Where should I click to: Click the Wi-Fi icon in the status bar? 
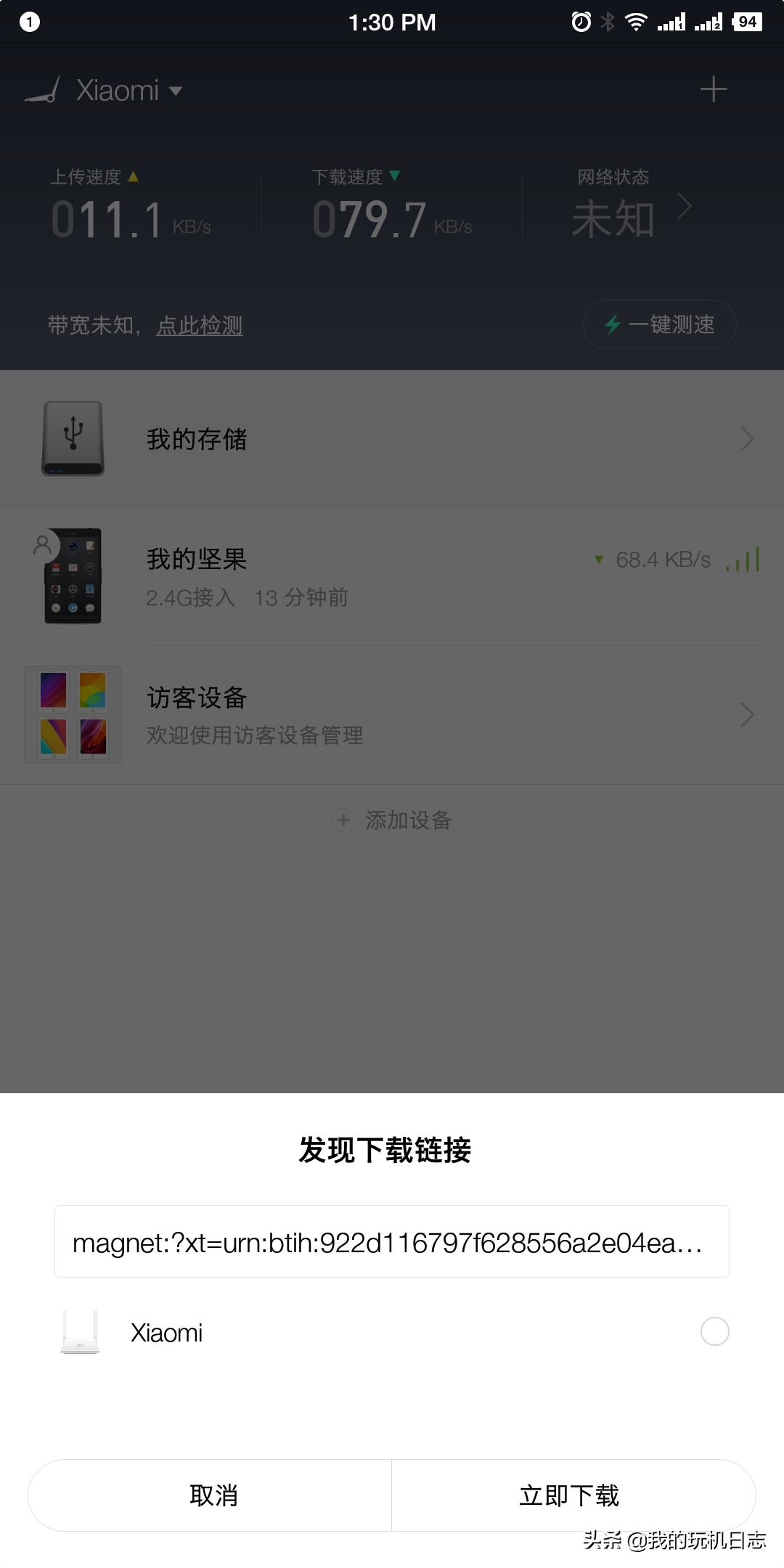tap(635, 21)
